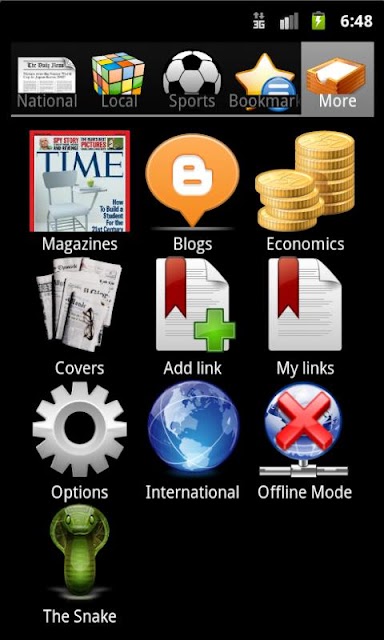Launch The Snake game
Image resolution: width=384 pixels, height=640 pixels.
[x=80, y=565]
